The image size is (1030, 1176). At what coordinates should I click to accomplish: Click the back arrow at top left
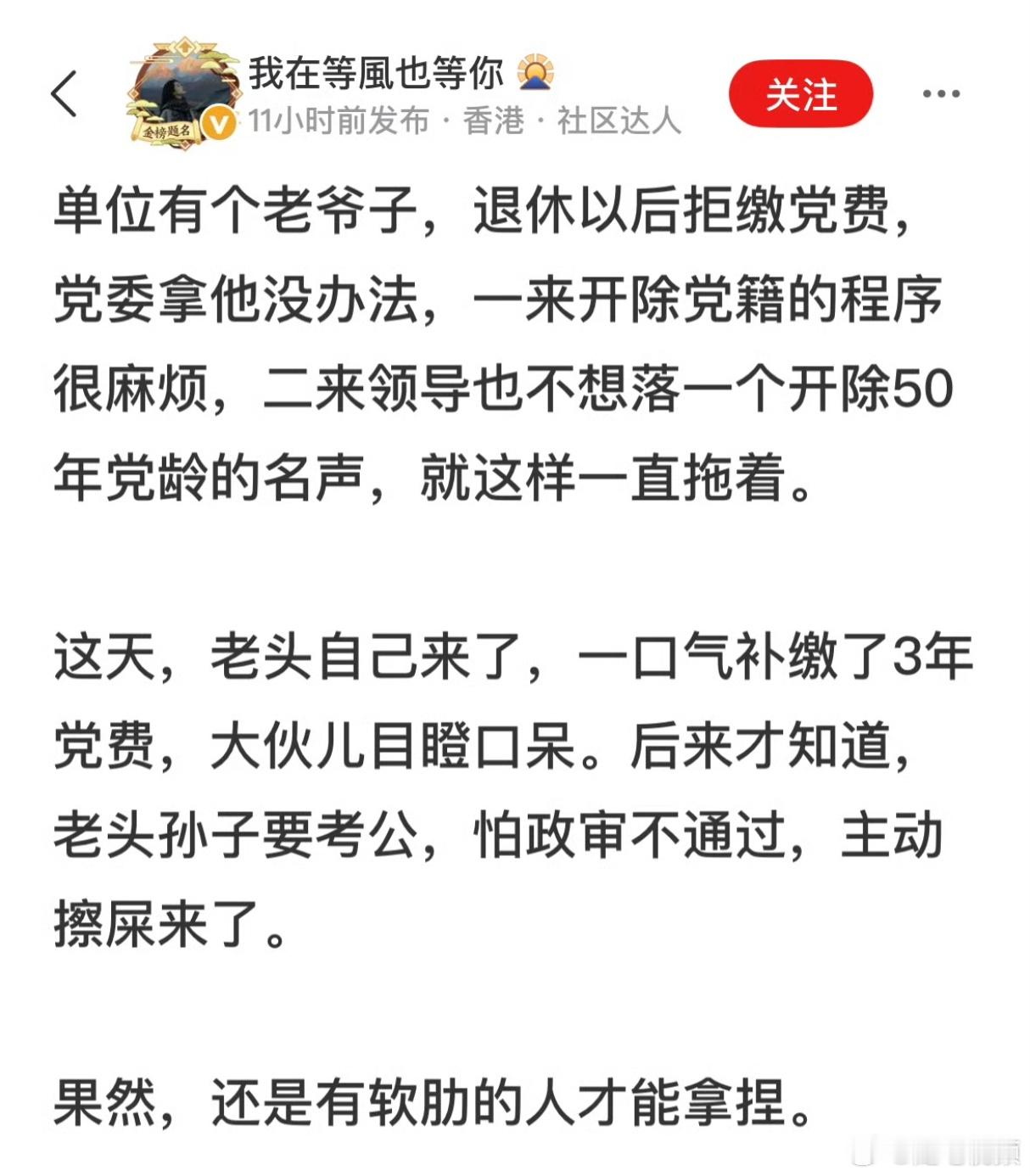pos(64,93)
